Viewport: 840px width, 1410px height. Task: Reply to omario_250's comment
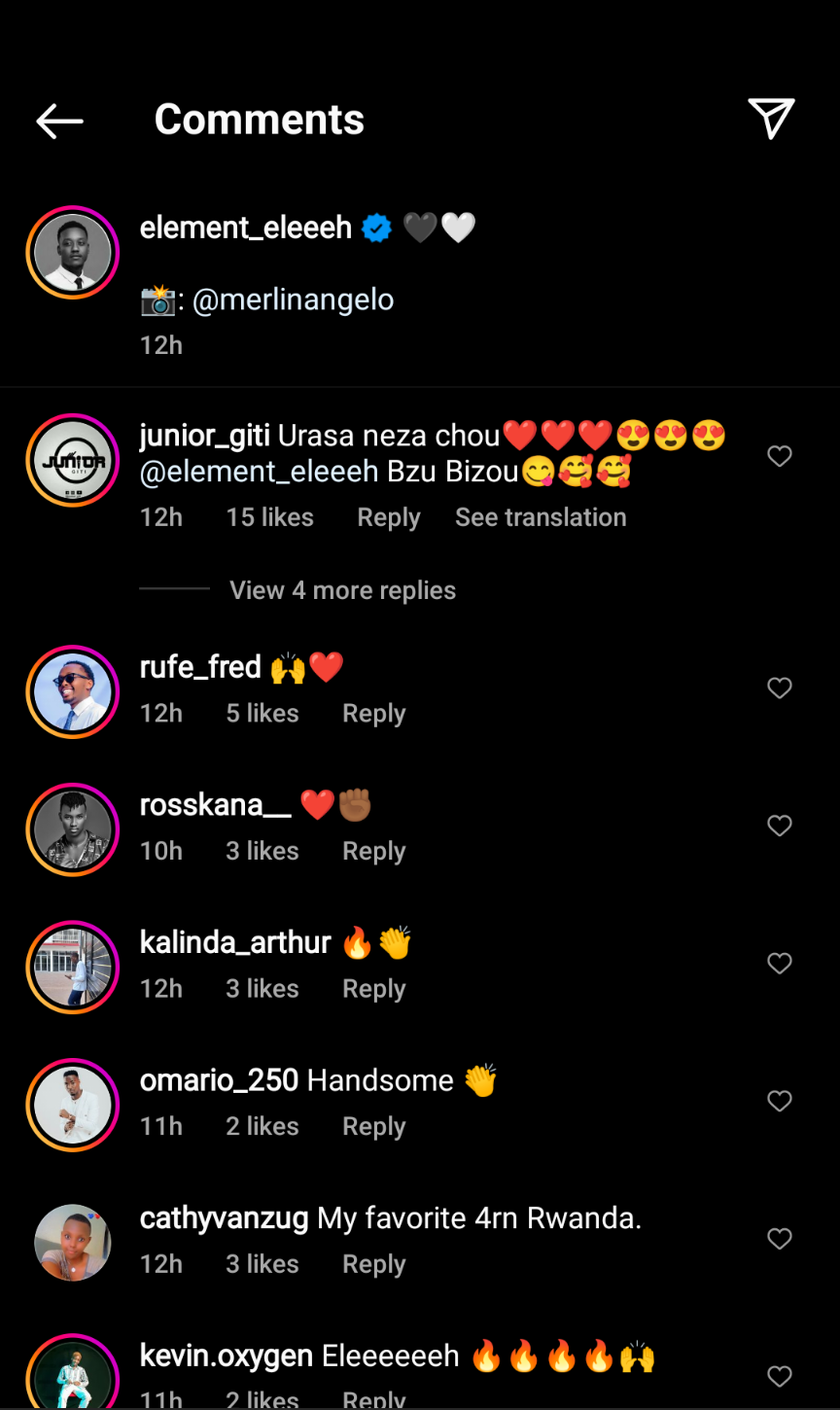373,1126
